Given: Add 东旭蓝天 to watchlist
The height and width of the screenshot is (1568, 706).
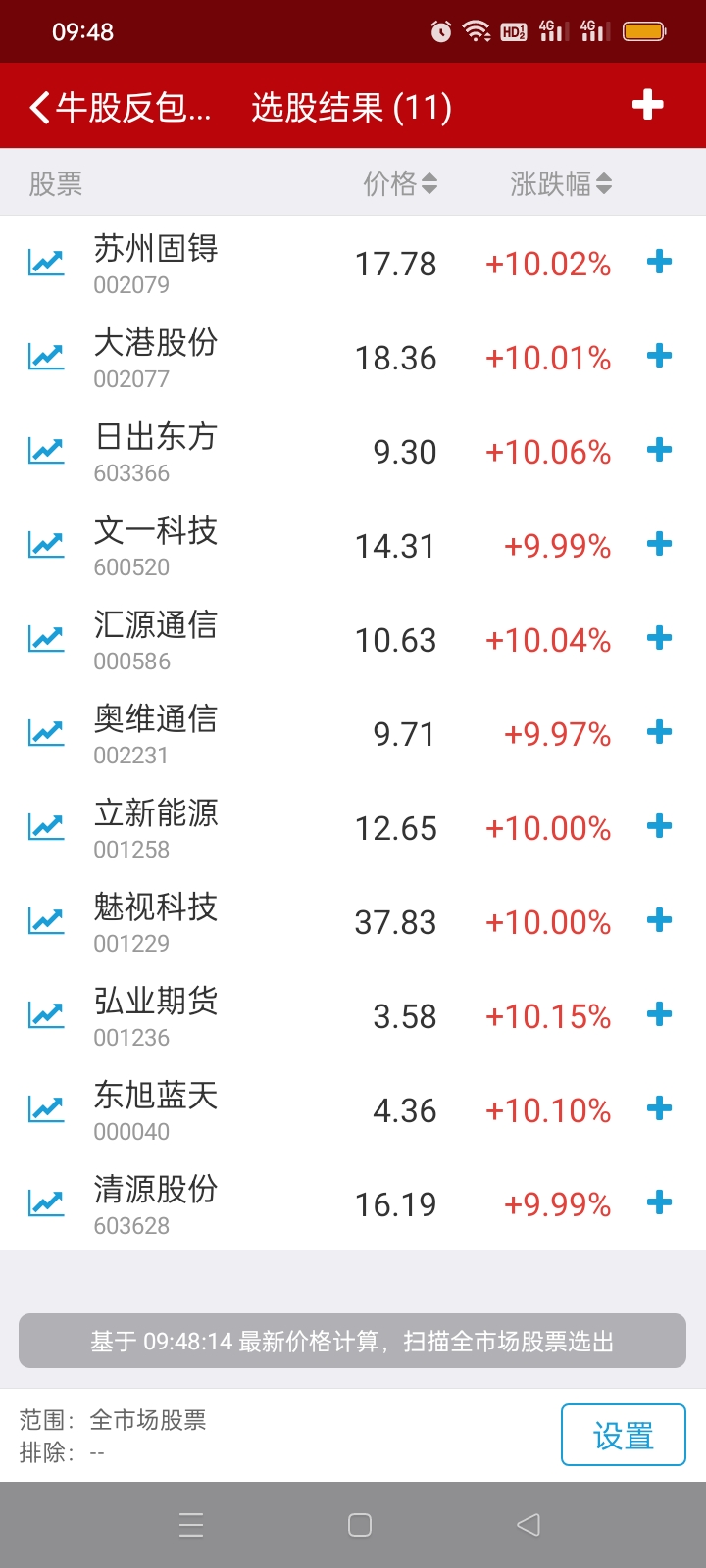Looking at the screenshot, I should click(x=660, y=1108).
